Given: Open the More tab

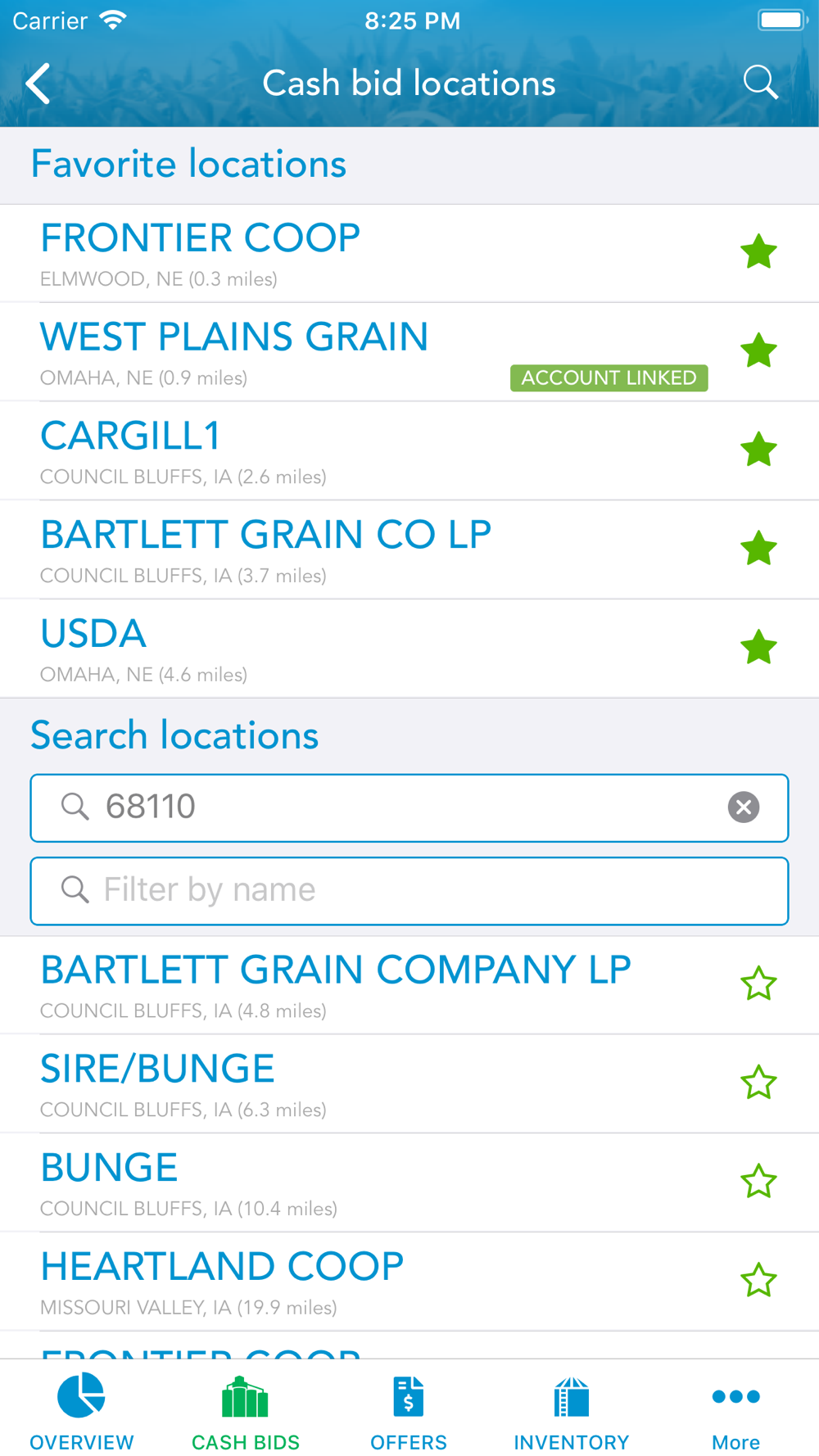Looking at the screenshot, I should [x=735, y=1412].
